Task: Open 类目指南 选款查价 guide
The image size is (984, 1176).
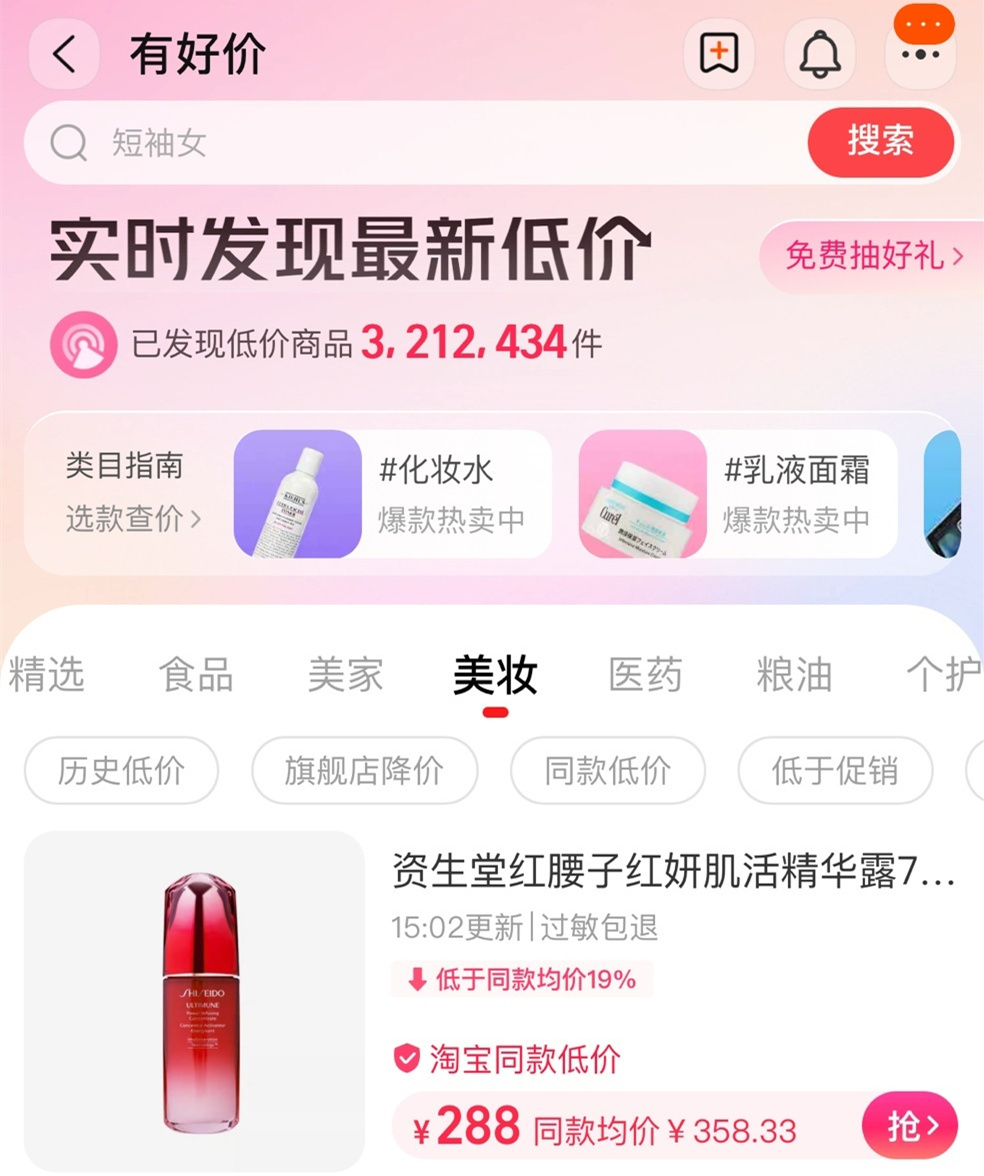Action: tap(132, 493)
